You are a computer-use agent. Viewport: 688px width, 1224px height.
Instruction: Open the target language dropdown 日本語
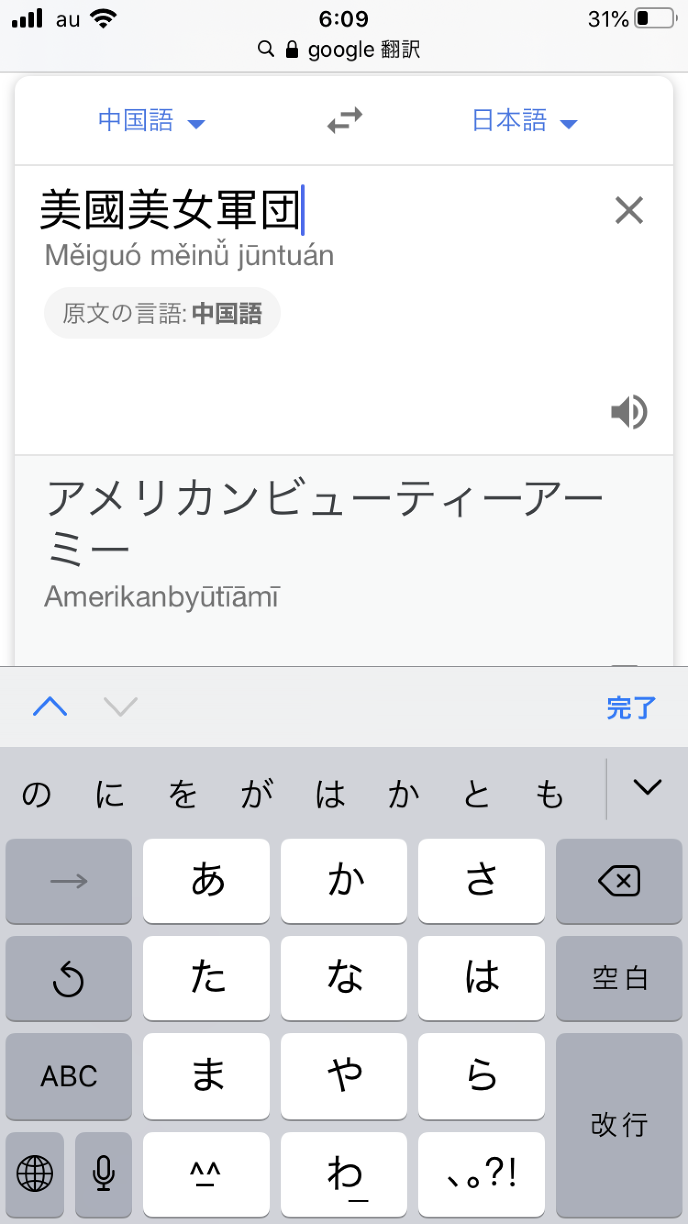click(x=525, y=122)
